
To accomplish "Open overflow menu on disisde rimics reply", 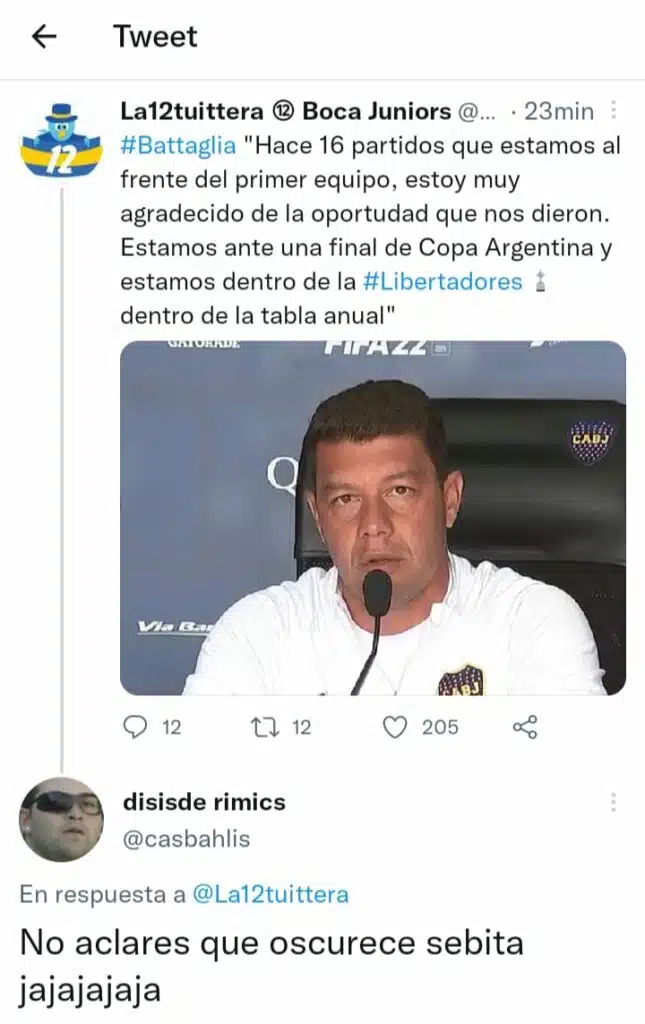I will pos(613,802).
